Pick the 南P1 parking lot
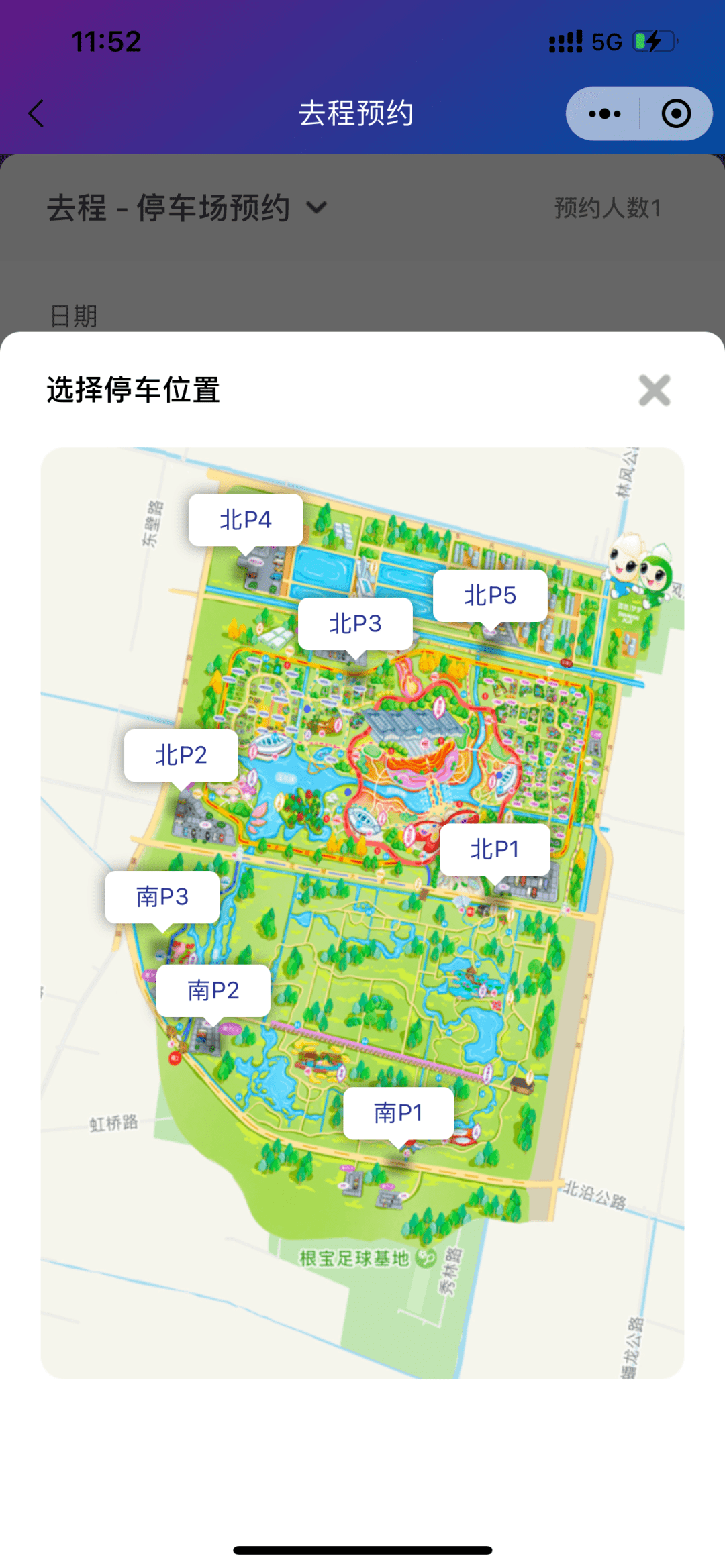 coord(398,1113)
